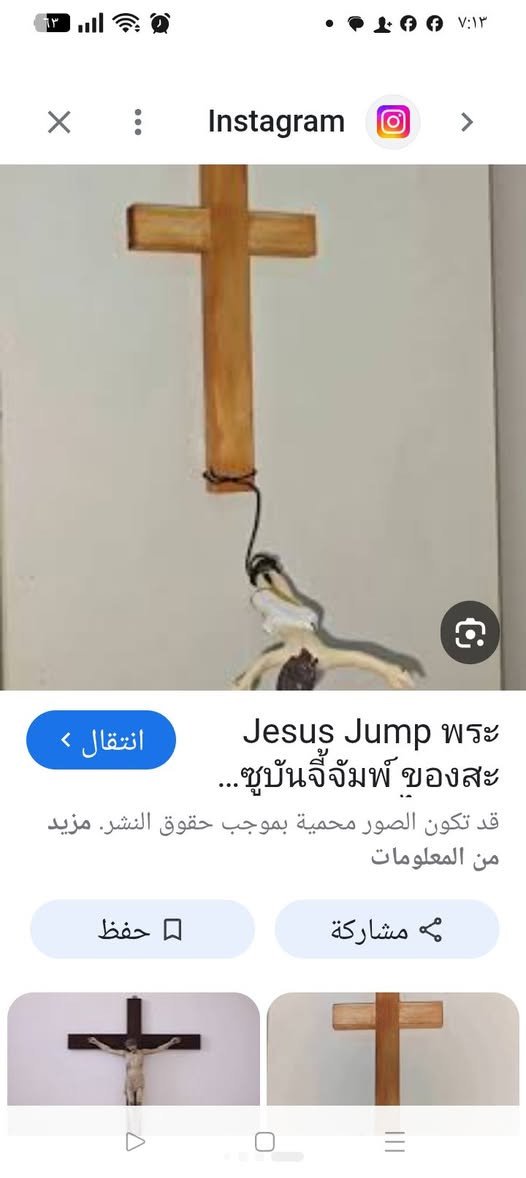Search this image with Google Lens icon

[x=470, y=635]
